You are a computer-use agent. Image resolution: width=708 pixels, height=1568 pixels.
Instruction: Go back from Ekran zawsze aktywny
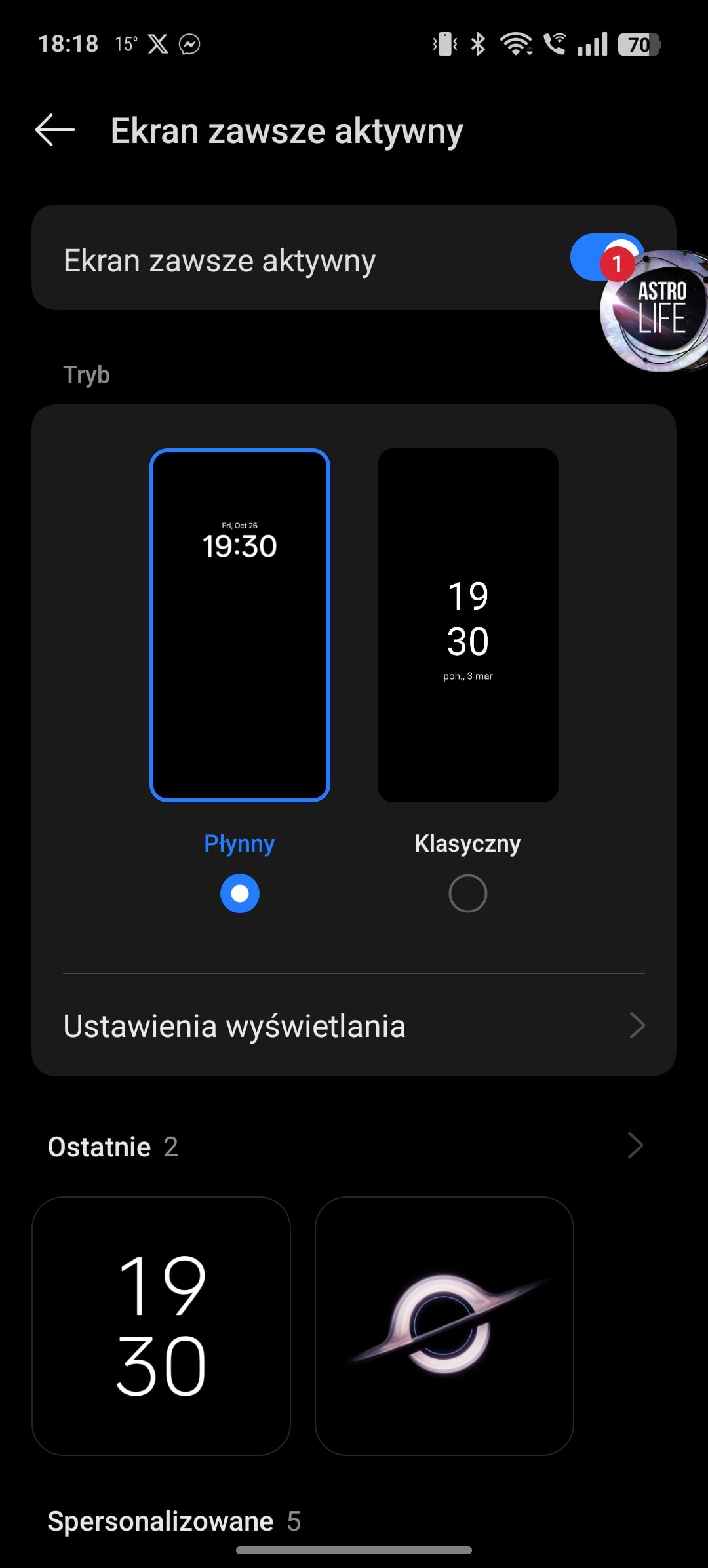55,130
